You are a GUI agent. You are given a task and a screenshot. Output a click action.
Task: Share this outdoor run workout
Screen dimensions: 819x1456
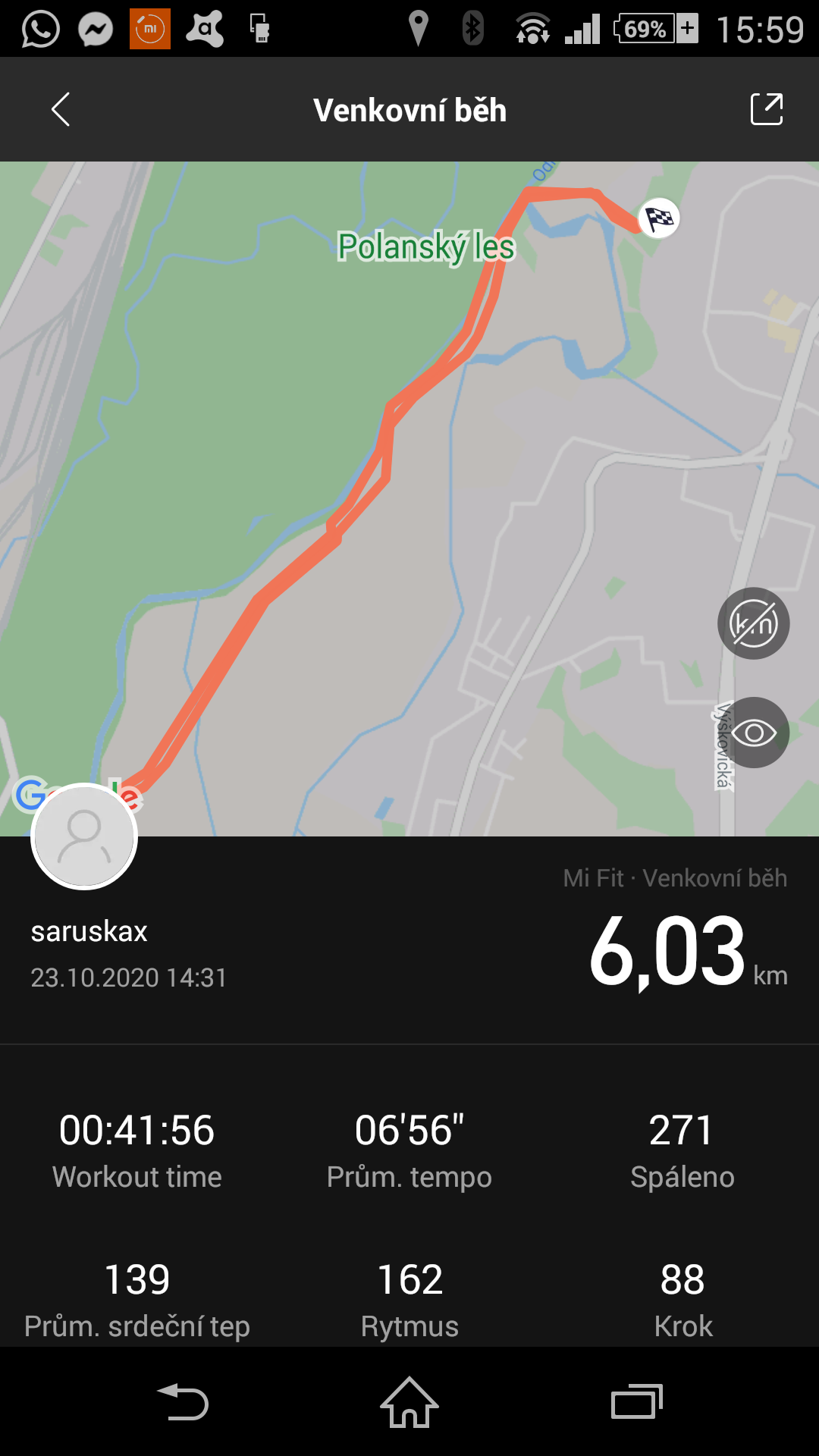pos(767,109)
